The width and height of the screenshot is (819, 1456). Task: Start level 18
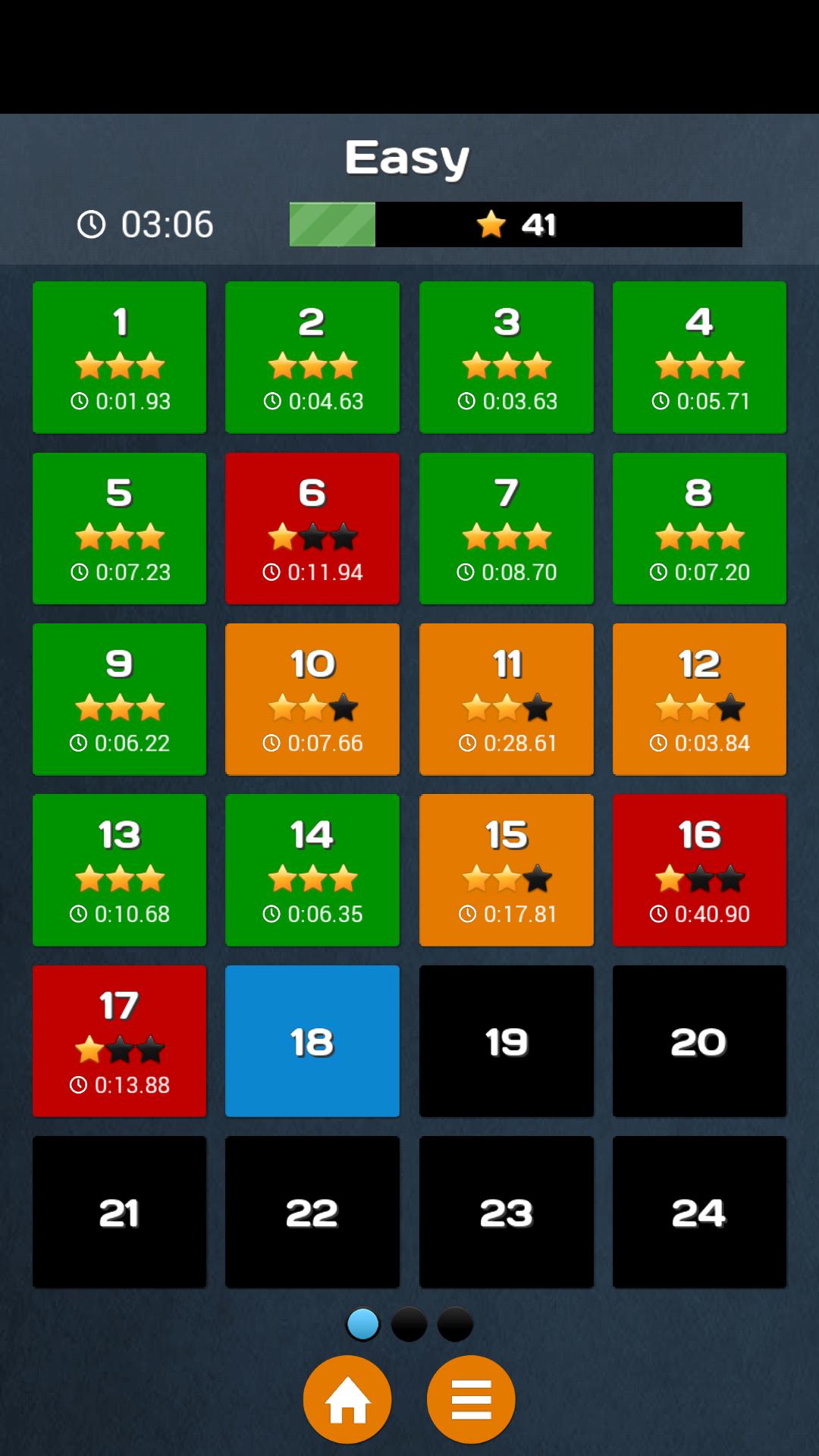(312, 1040)
